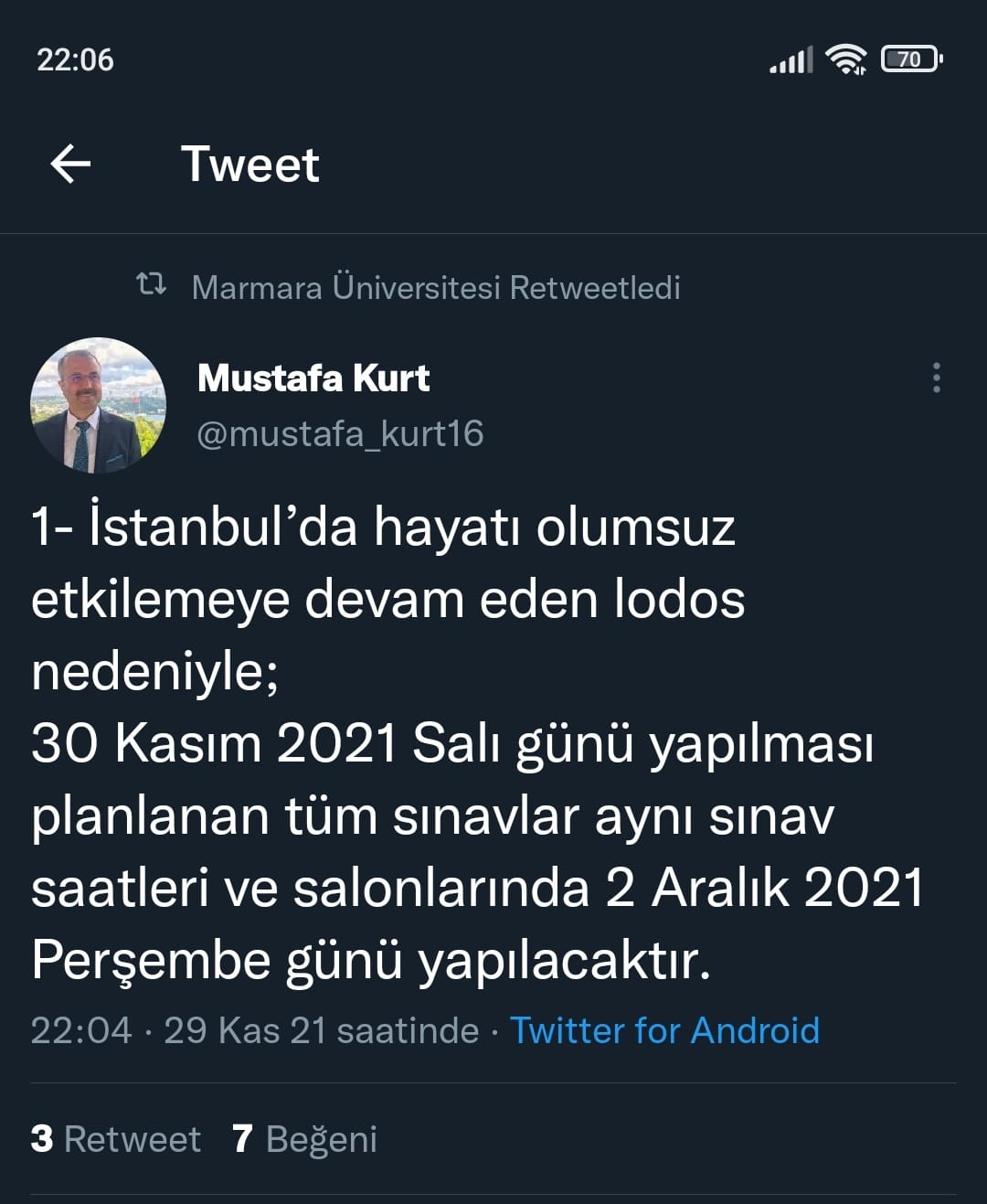View the 7 Beğeni likes list

pos(304,1139)
